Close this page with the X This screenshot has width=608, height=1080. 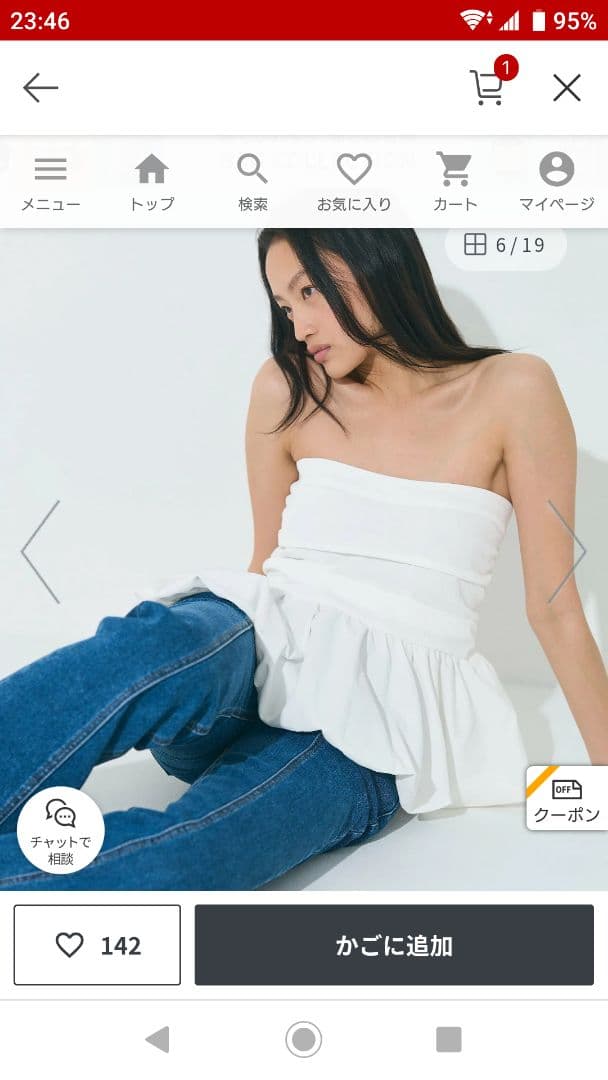pyautogui.click(x=566, y=88)
